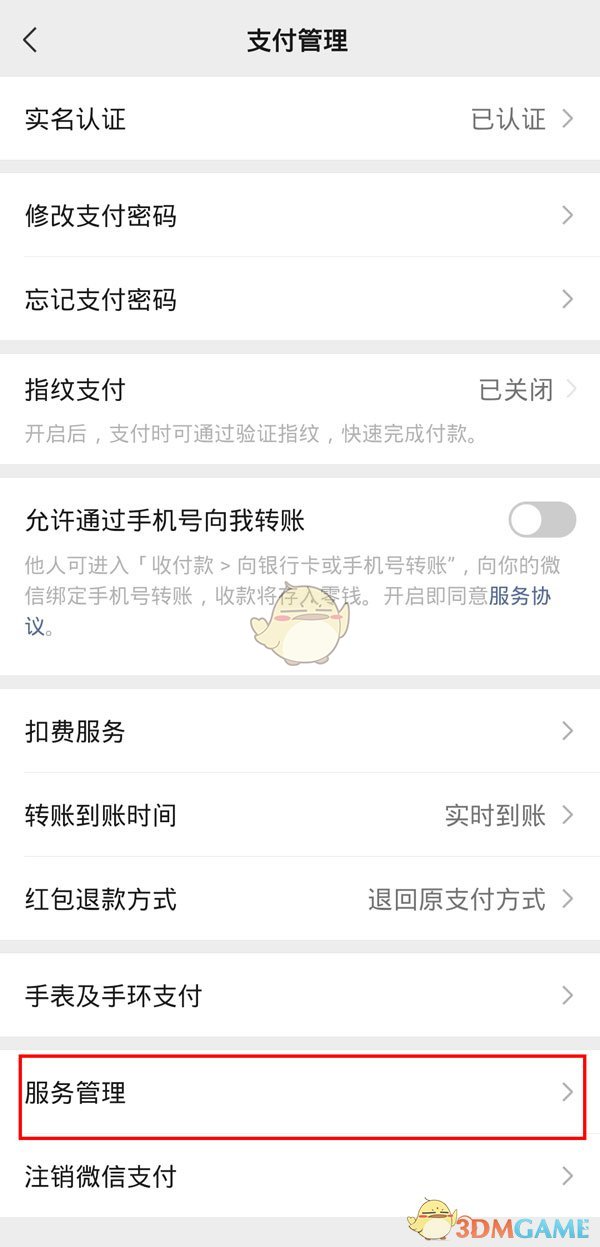Go back using the top-left arrow

click(30, 40)
